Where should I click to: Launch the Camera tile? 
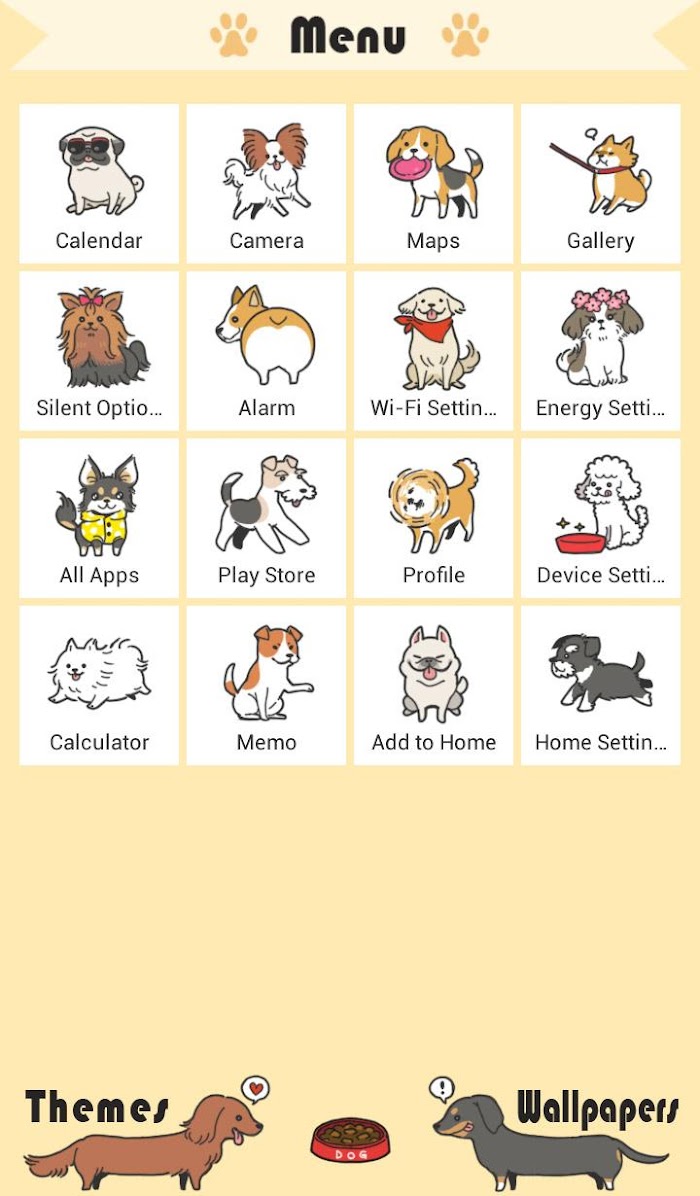coord(266,184)
